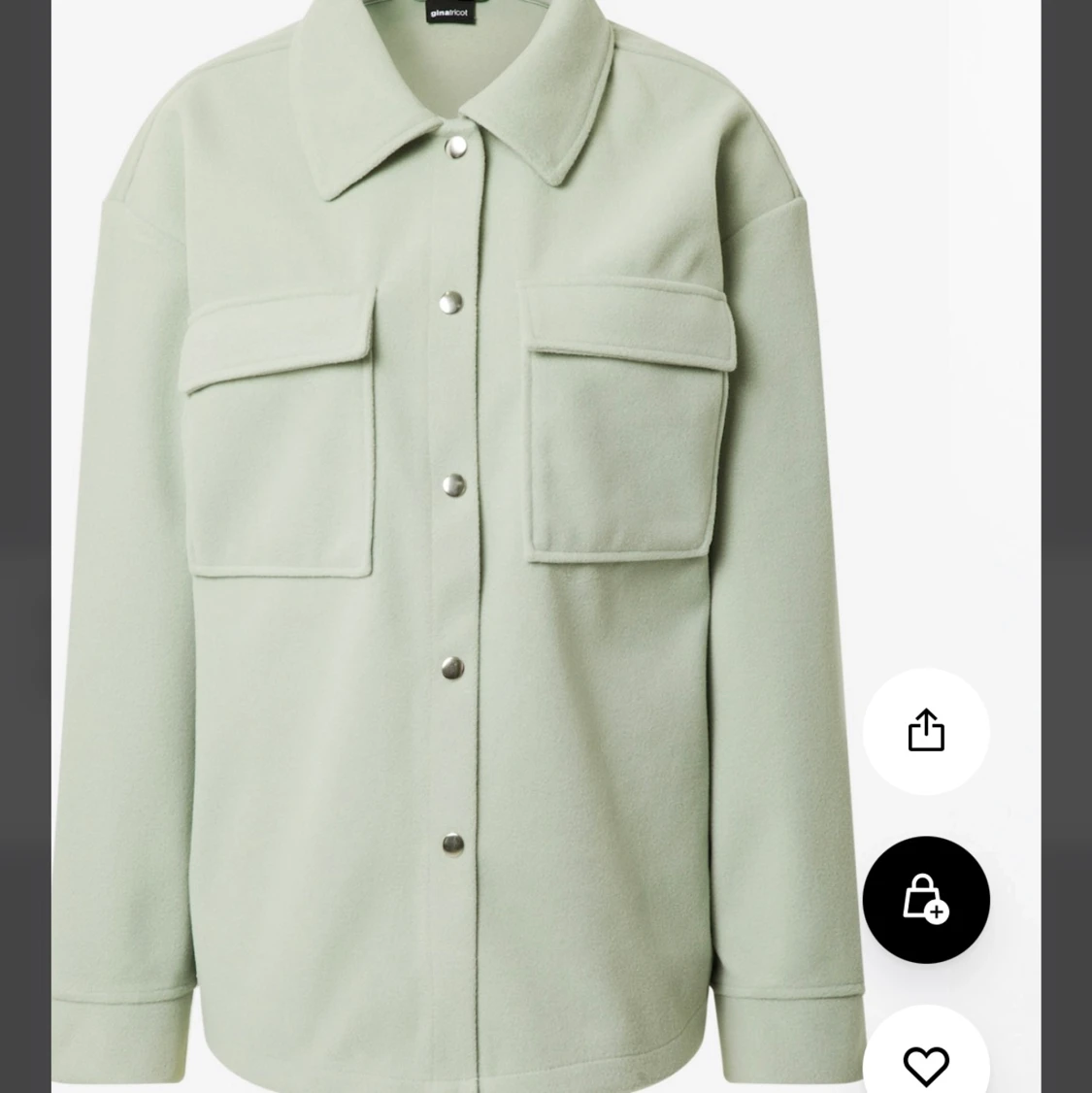Share this green jacket
Image resolution: width=1092 pixels, height=1093 pixels.
tap(925, 731)
